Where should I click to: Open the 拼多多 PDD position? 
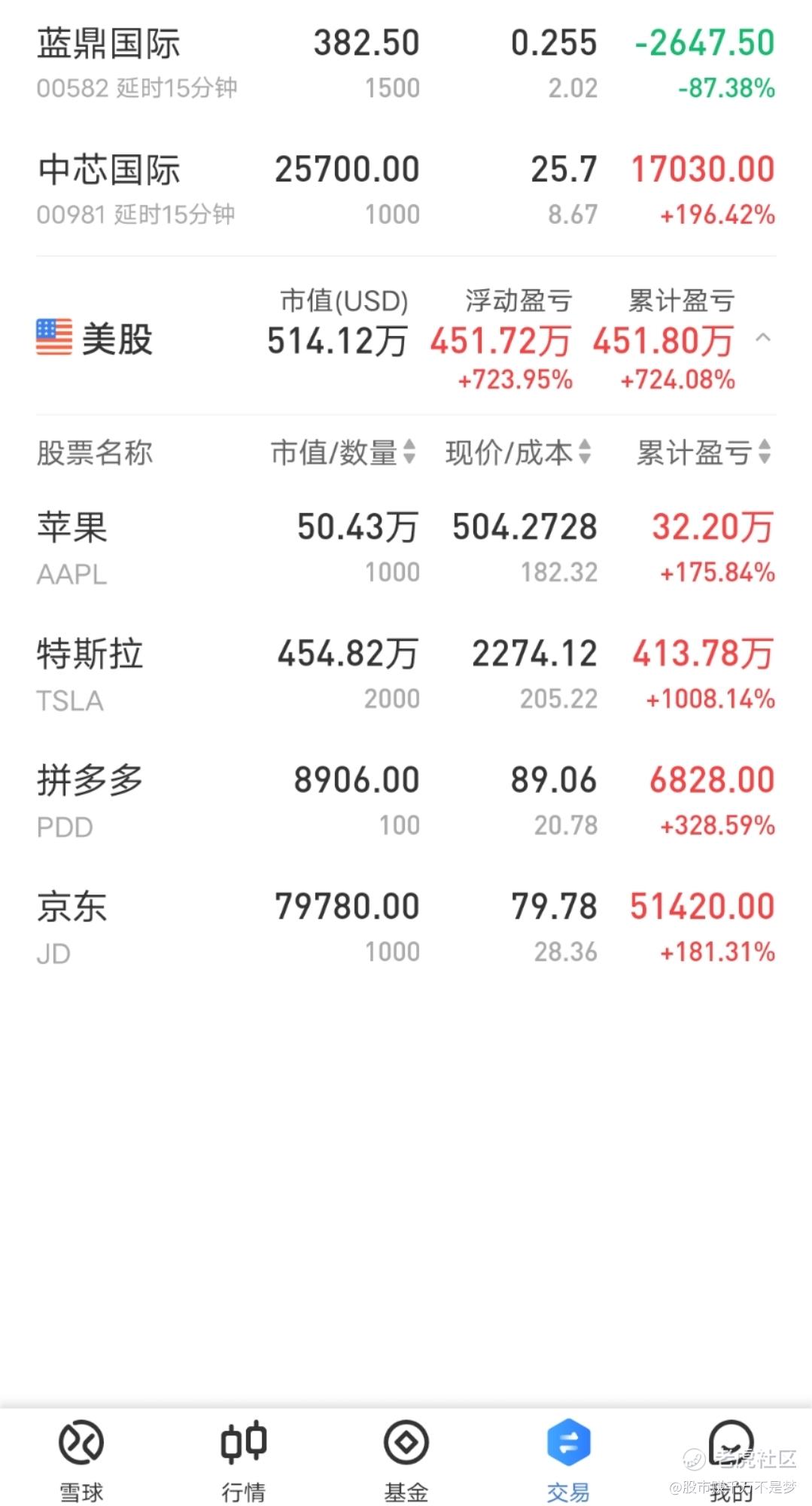[x=406, y=800]
